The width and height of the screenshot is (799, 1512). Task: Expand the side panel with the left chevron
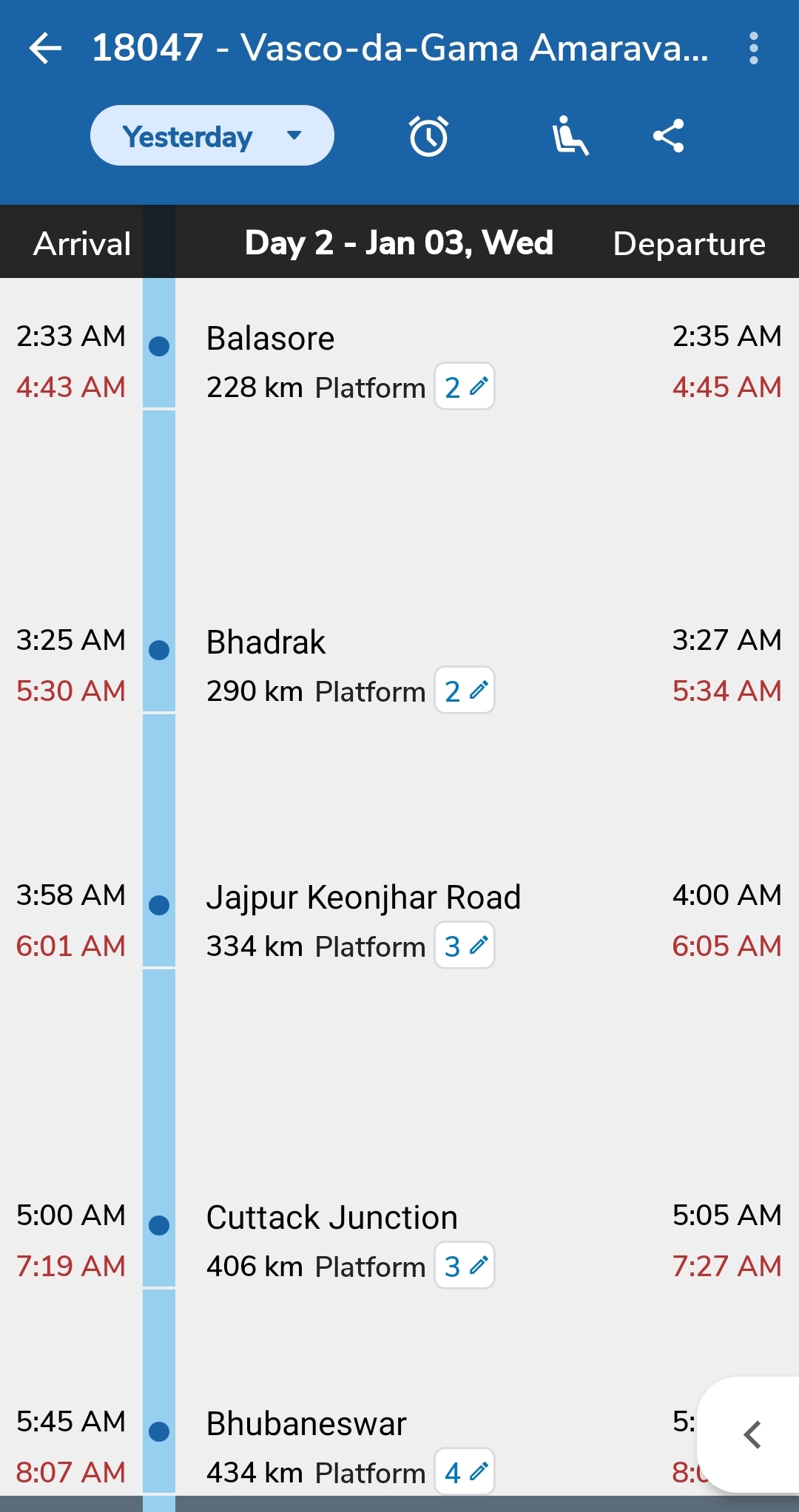[x=752, y=1435]
